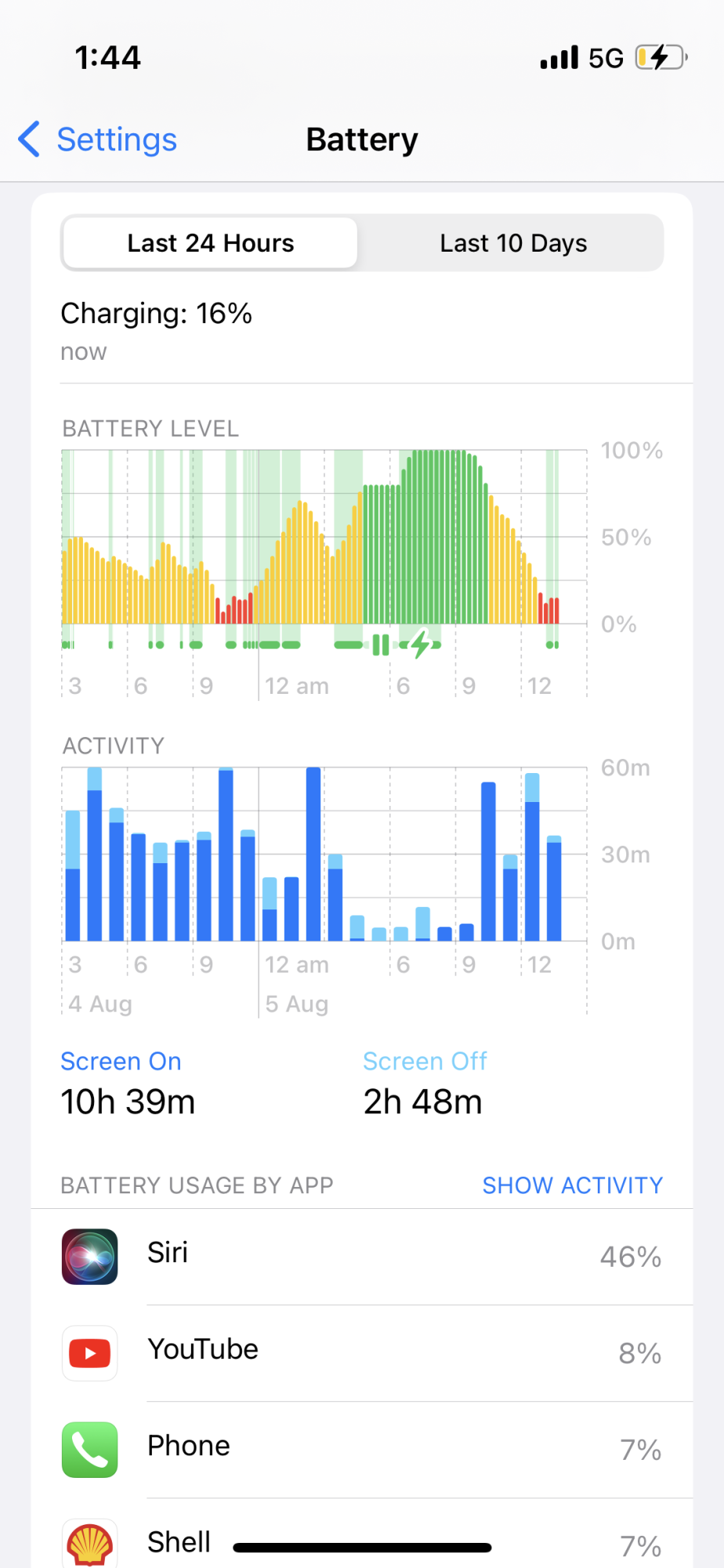Open YouTube battery usage row
Image resolution: width=724 pixels, height=1568 pixels.
pos(362,1352)
